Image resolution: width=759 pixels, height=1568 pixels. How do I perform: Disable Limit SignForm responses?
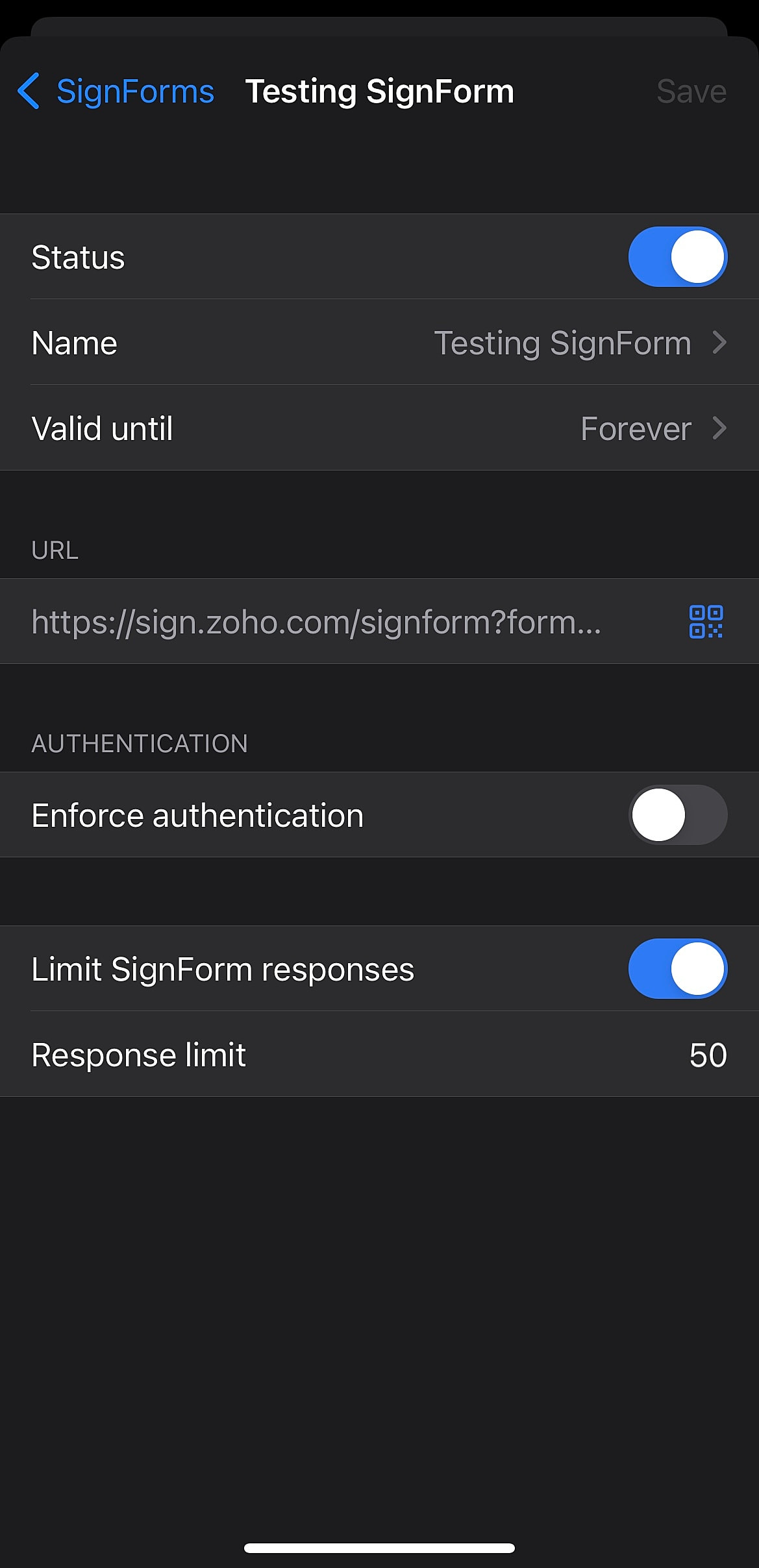[677, 968]
